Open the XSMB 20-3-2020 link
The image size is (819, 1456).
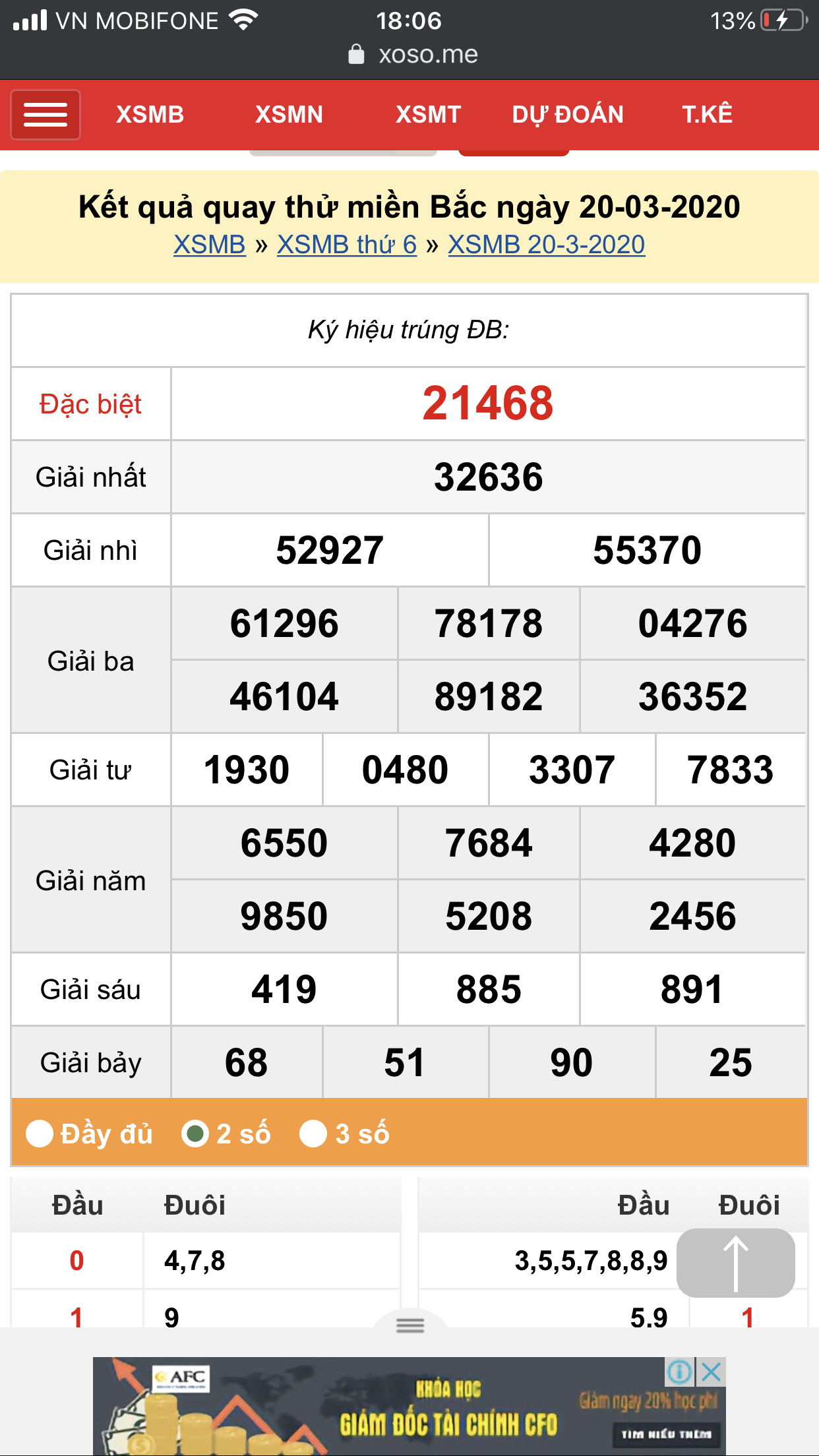[547, 245]
